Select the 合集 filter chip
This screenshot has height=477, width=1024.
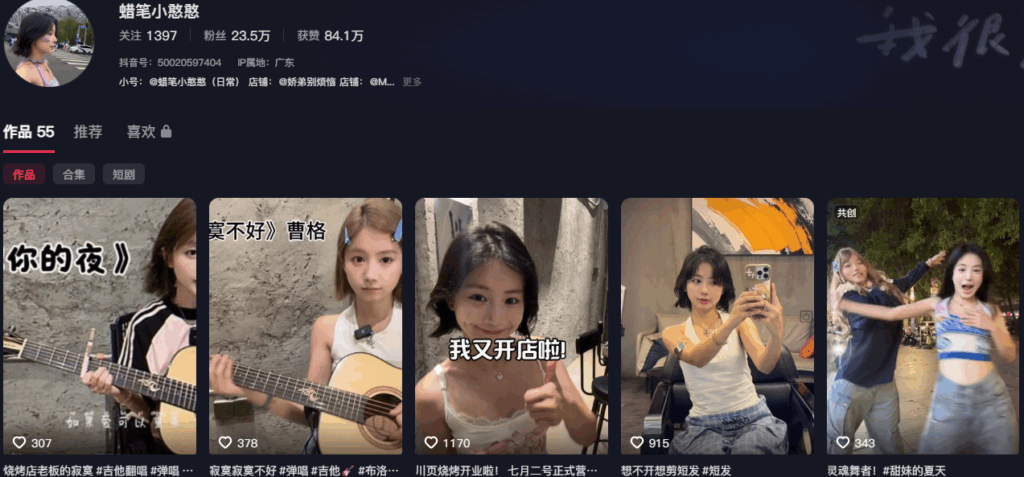tap(74, 174)
